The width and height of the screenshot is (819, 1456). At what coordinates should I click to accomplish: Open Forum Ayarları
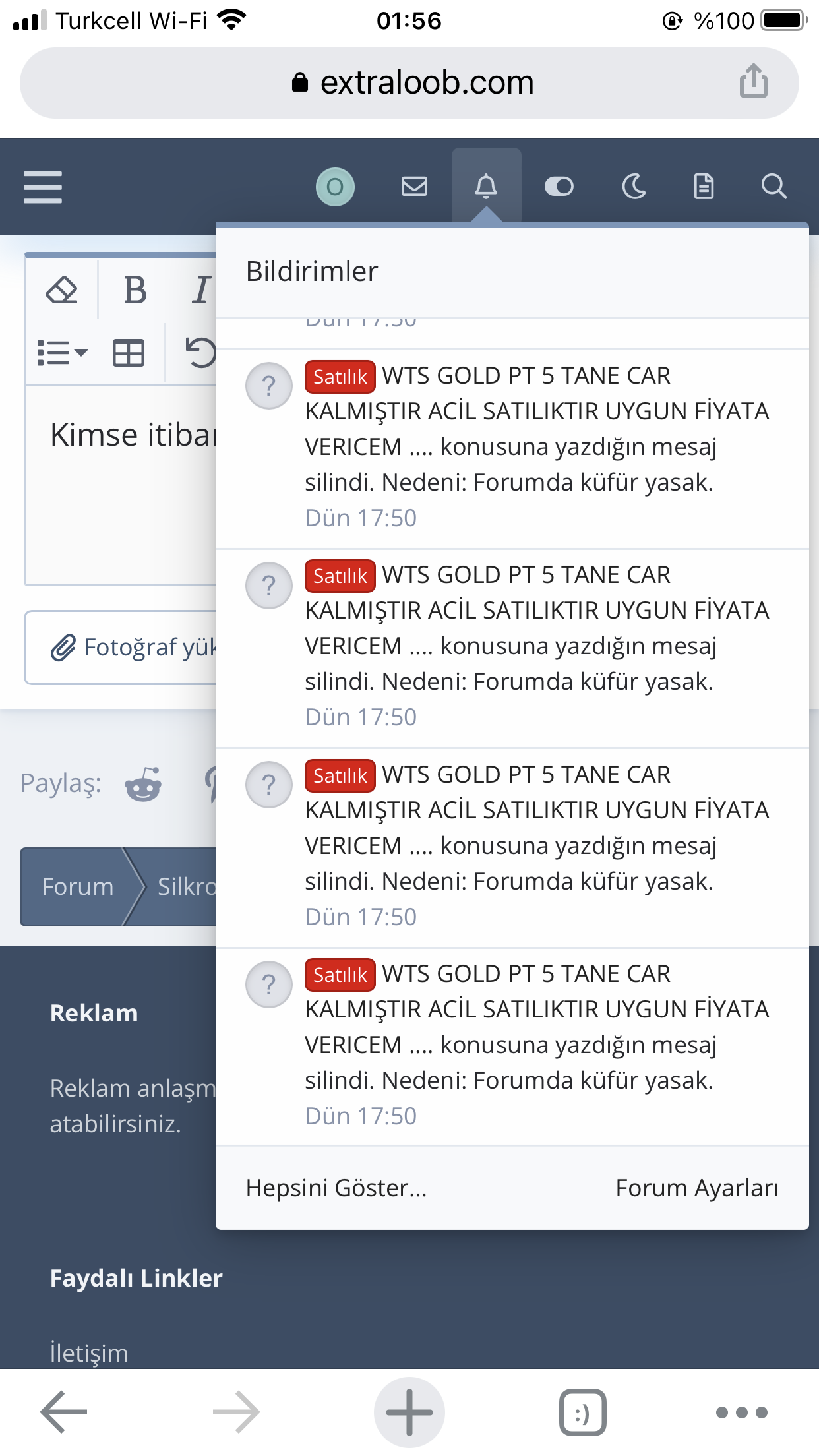[696, 1188]
